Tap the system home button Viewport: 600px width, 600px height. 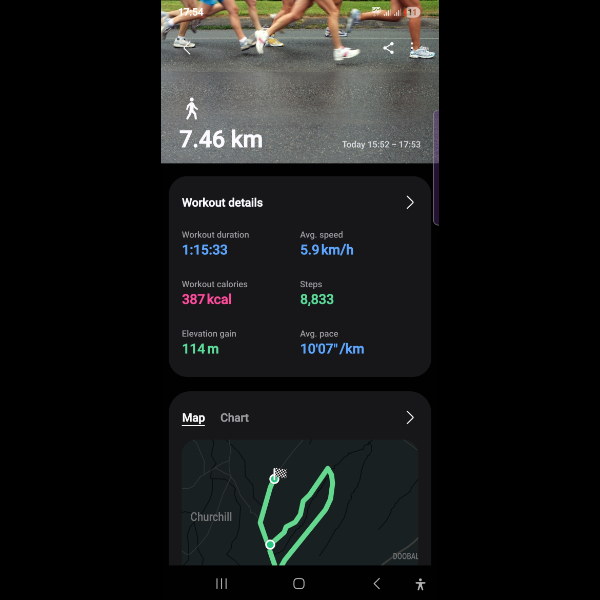pyautogui.click(x=298, y=583)
